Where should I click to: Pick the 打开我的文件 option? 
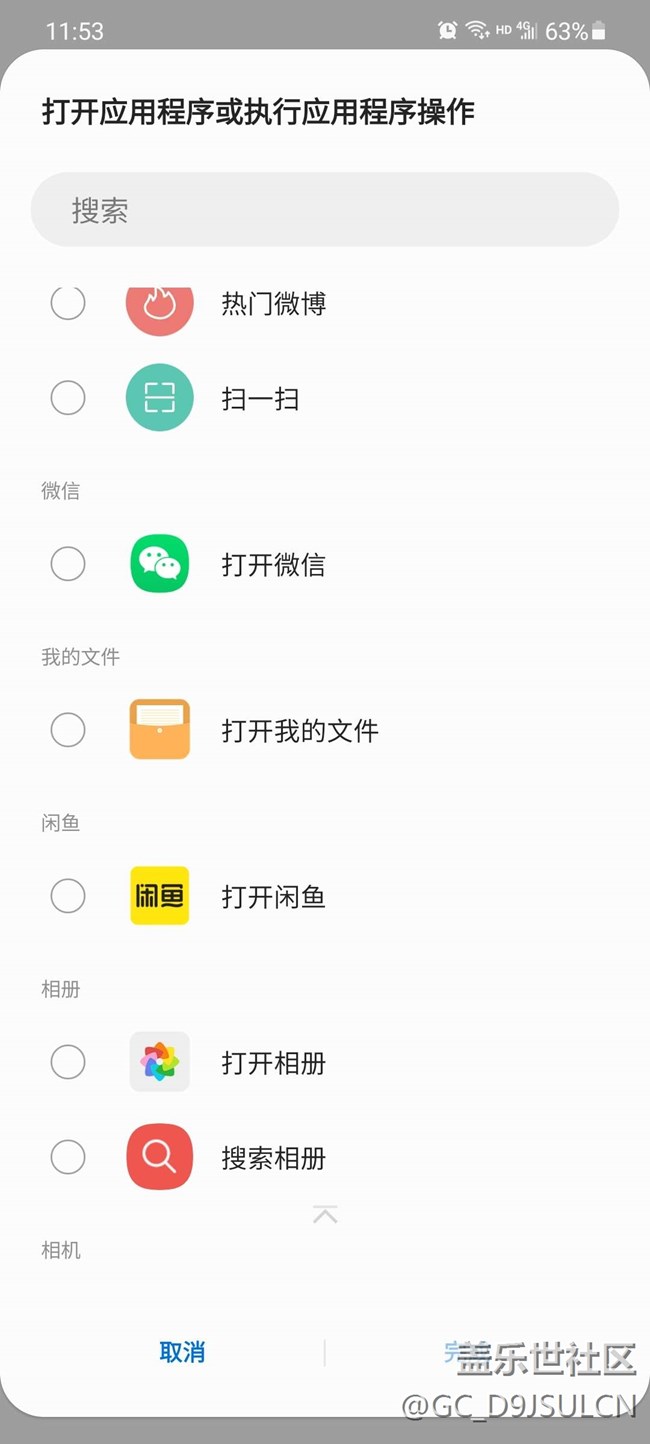point(68,730)
